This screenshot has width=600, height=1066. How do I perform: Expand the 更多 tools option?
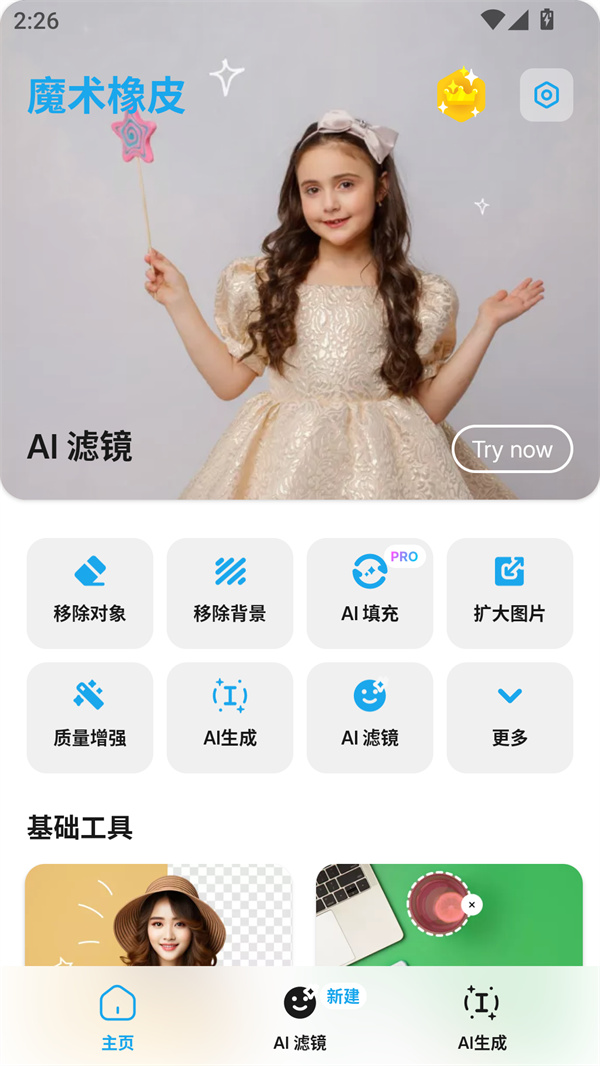(x=510, y=717)
